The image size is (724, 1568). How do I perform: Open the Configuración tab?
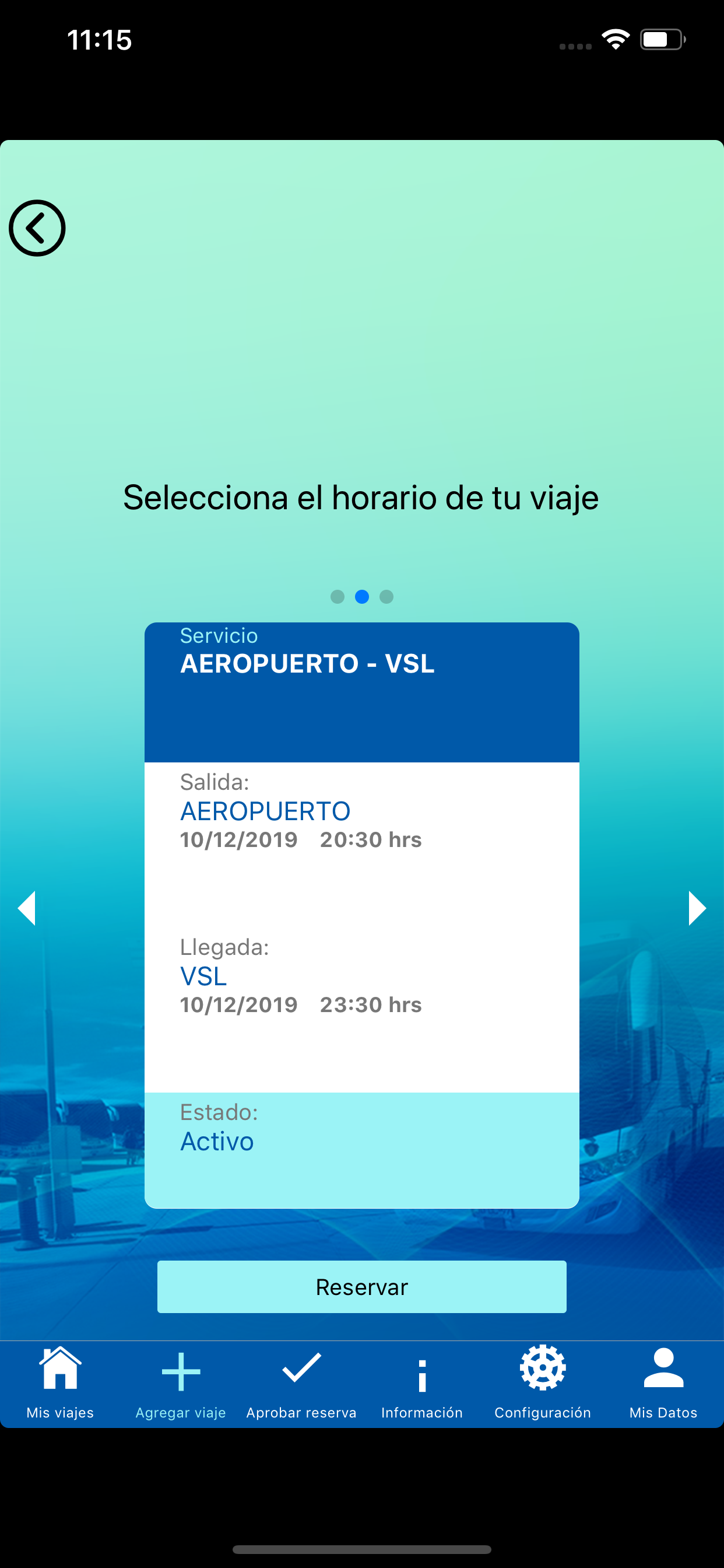543,1384
